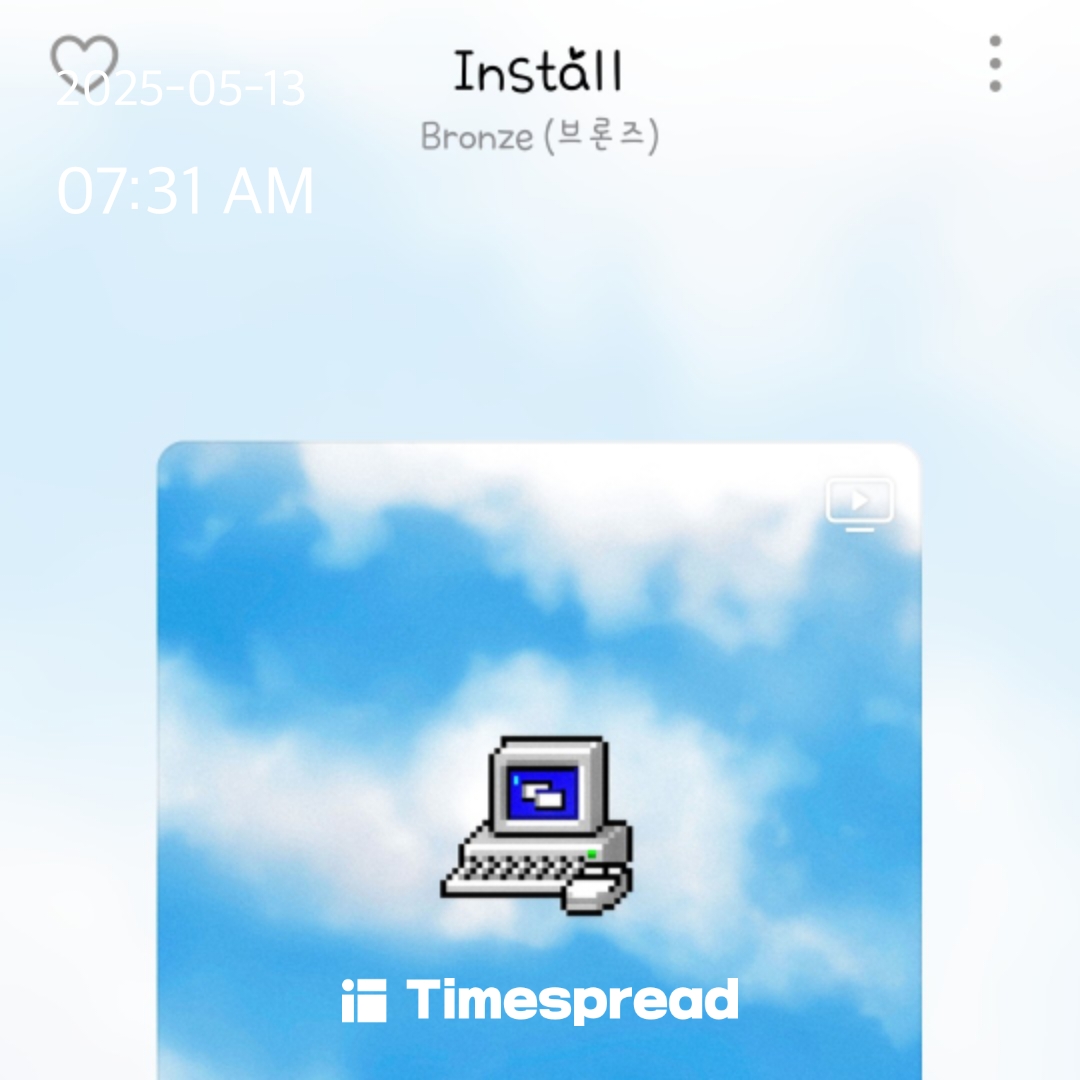The image size is (1080, 1080).
Task: Add this theme to favorites with the heart
Action: pos(84,62)
